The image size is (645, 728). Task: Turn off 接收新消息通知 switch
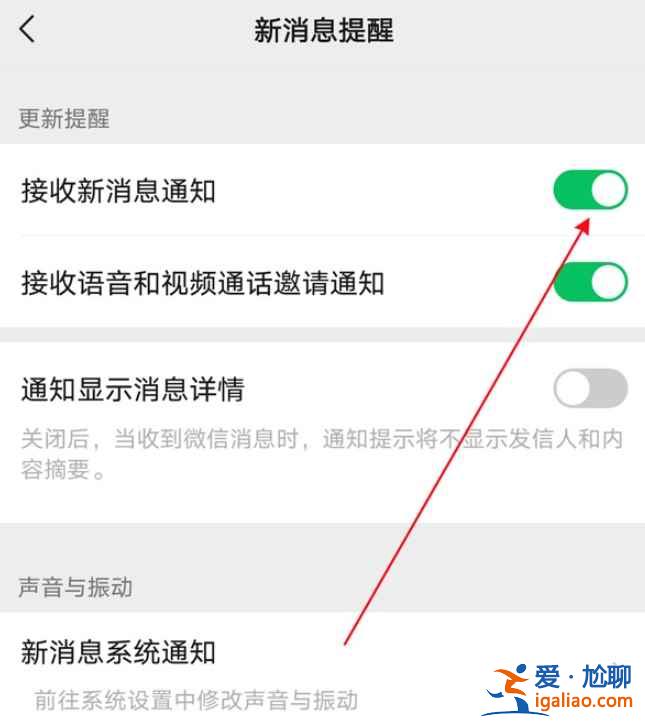(x=590, y=190)
